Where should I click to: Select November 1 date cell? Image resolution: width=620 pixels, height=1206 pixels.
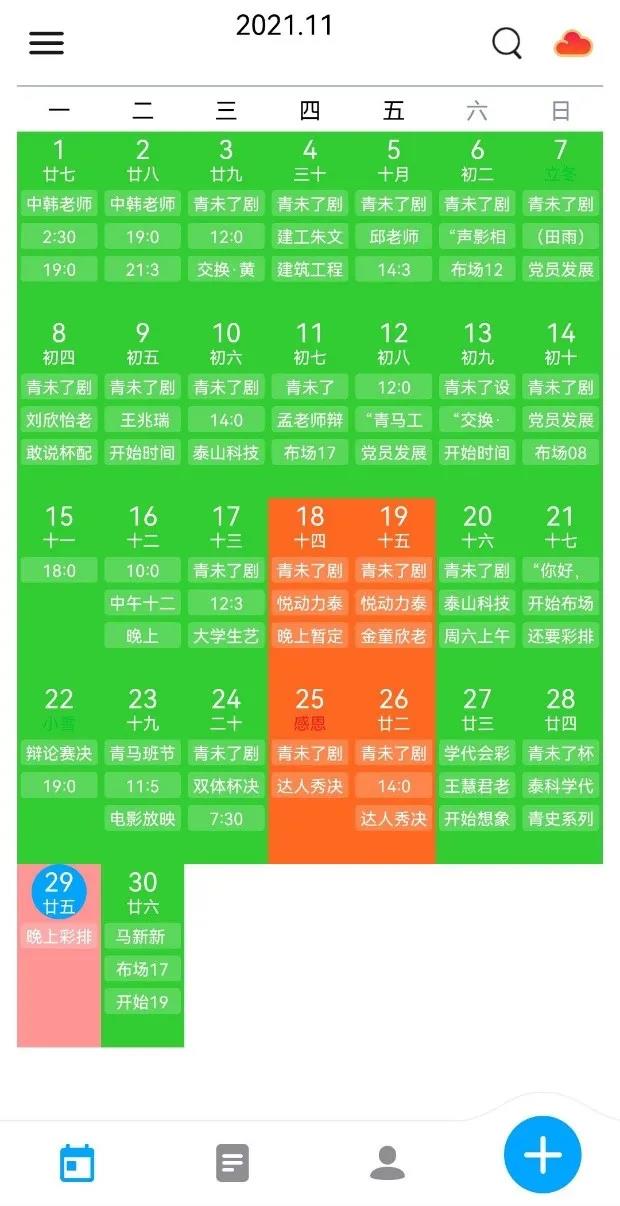point(59,158)
